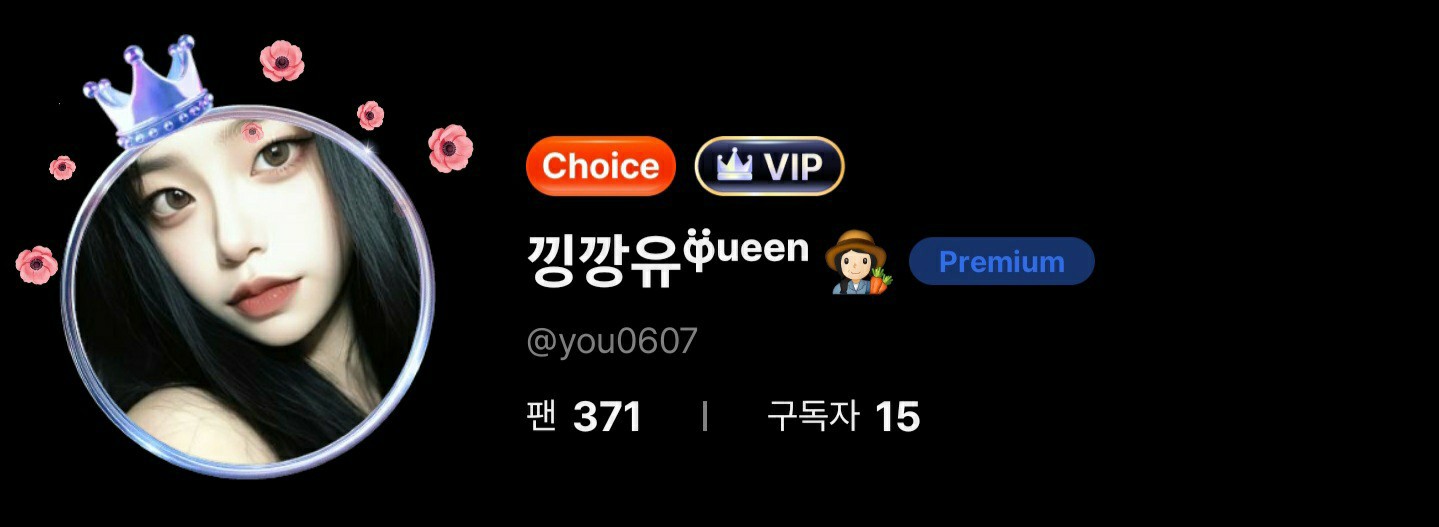This screenshot has width=1439, height=527.
Task: Open the crowned profile picture
Action: point(248,292)
